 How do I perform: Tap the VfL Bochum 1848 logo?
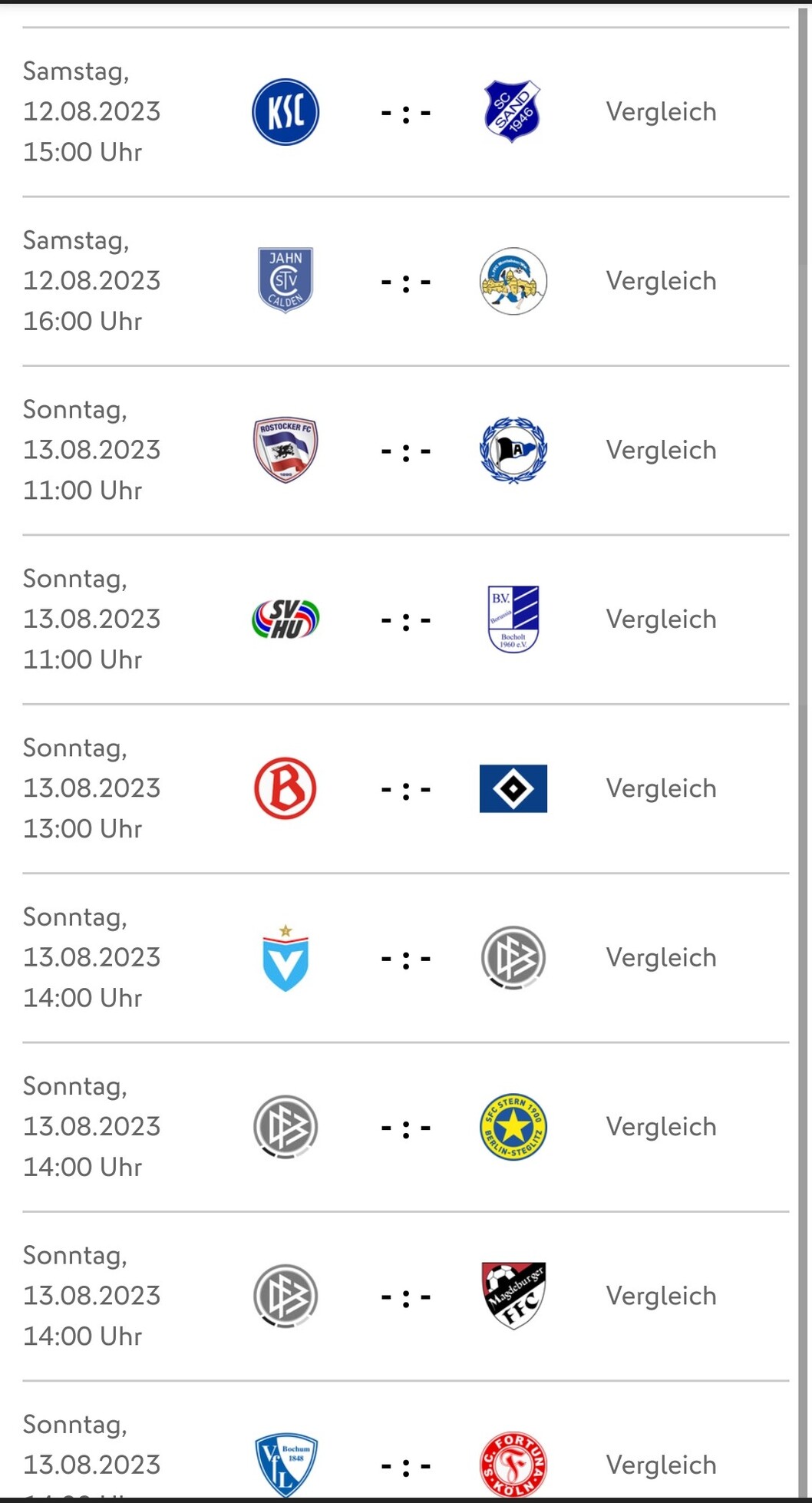tap(286, 1465)
